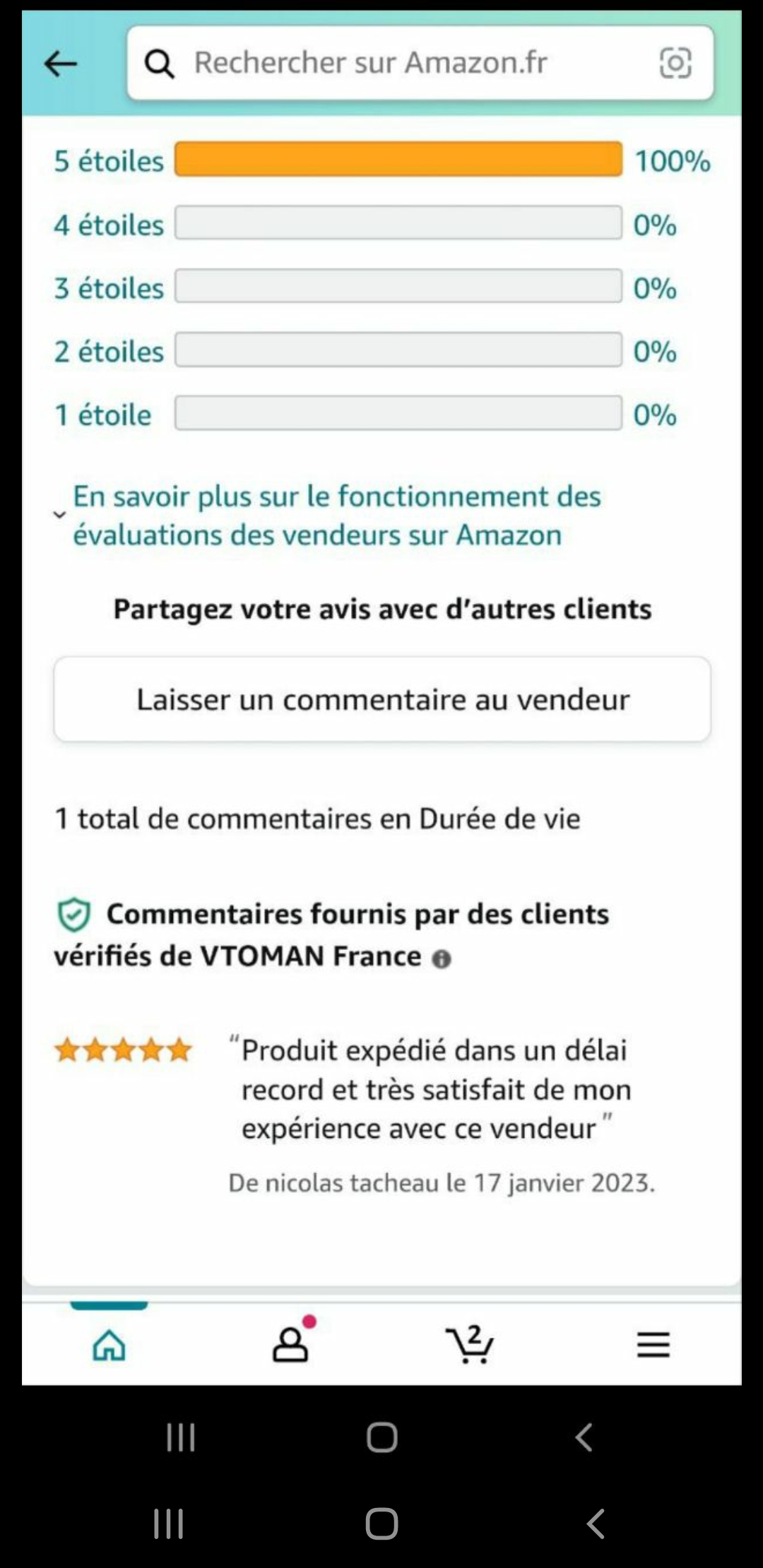Open the shopping cart with 2 items
This screenshot has height=1568, width=763.
(470, 1344)
